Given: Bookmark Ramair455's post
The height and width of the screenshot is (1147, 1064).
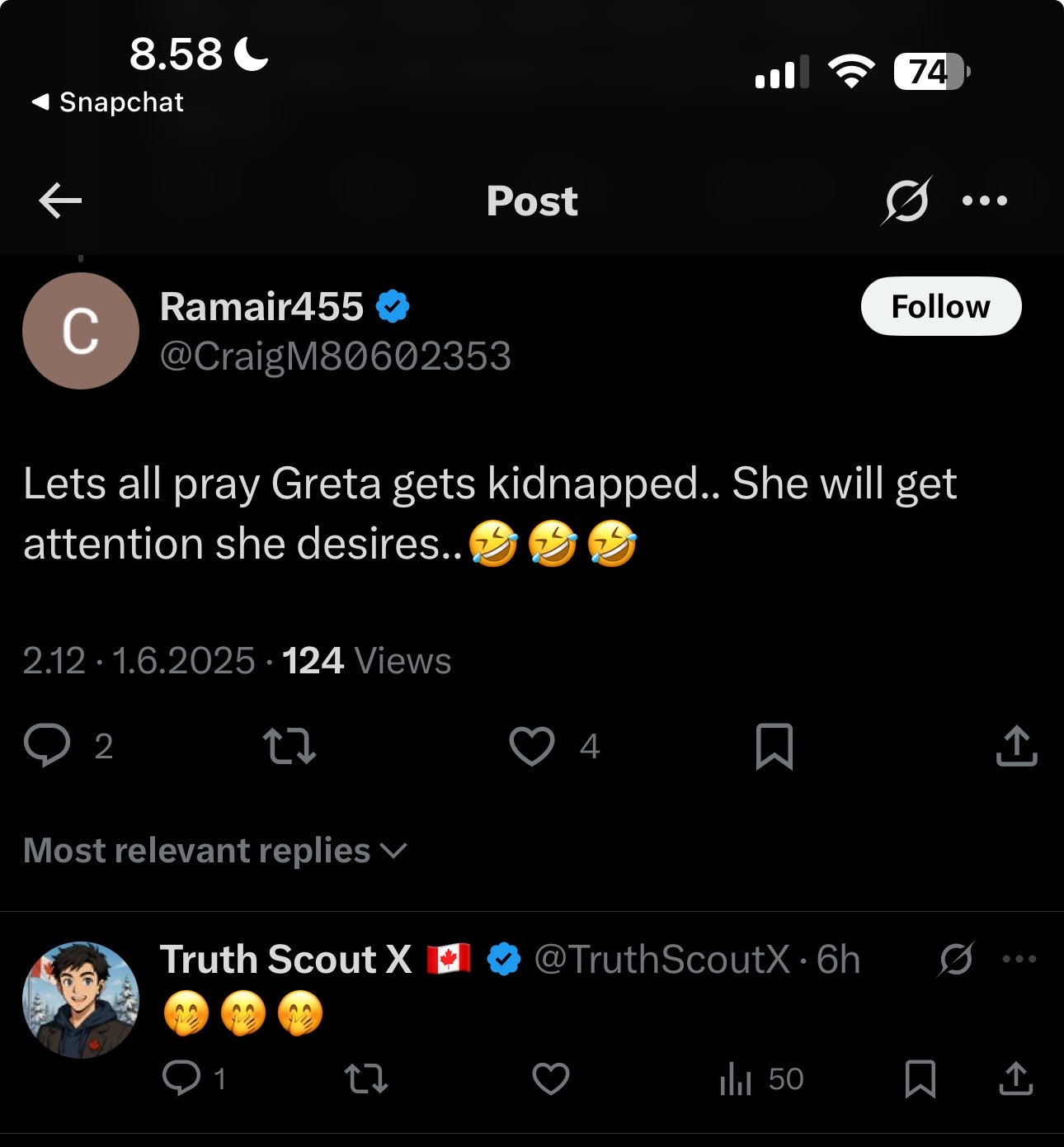Looking at the screenshot, I should click(x=774, y=747).
